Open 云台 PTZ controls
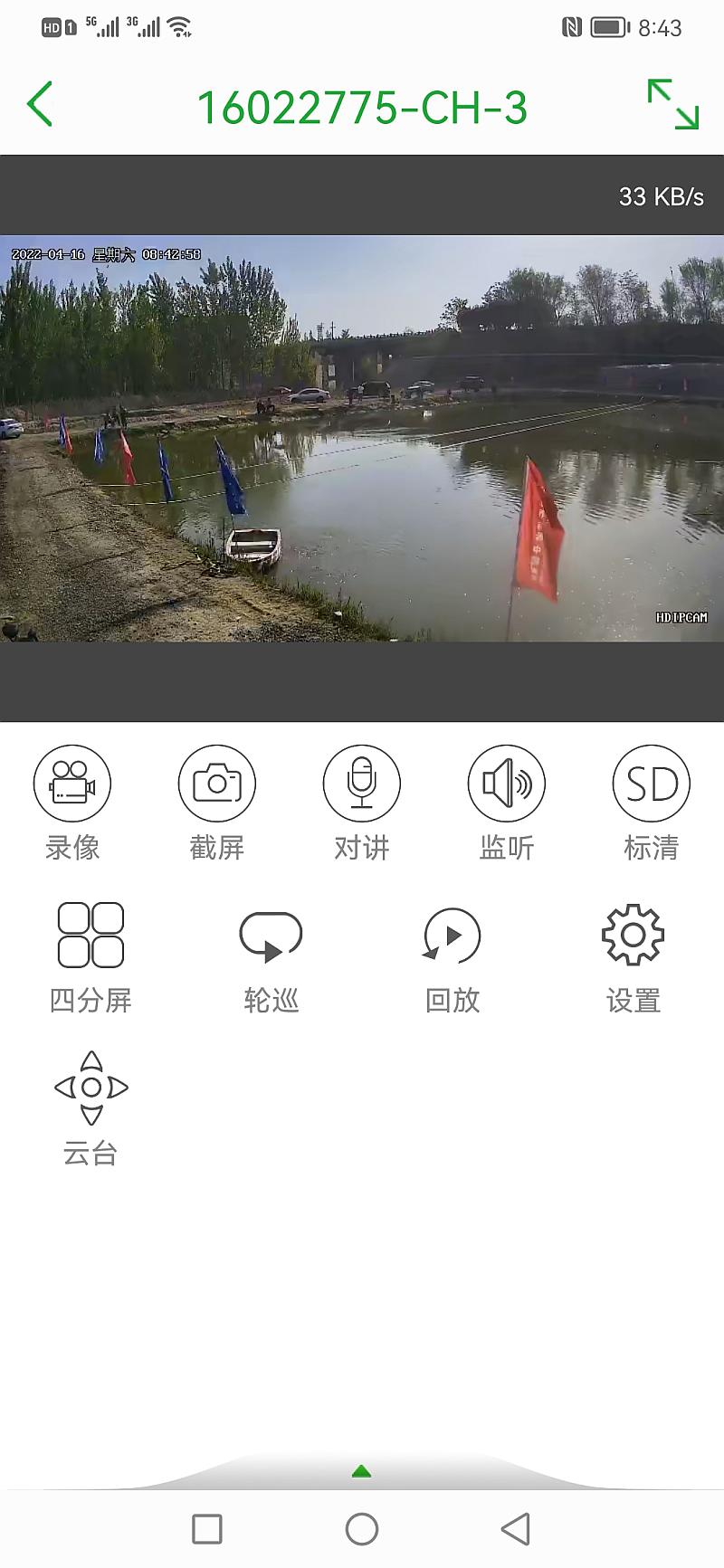The image size is (724, 1568). pyautogui.click(x=90, y=1088)
